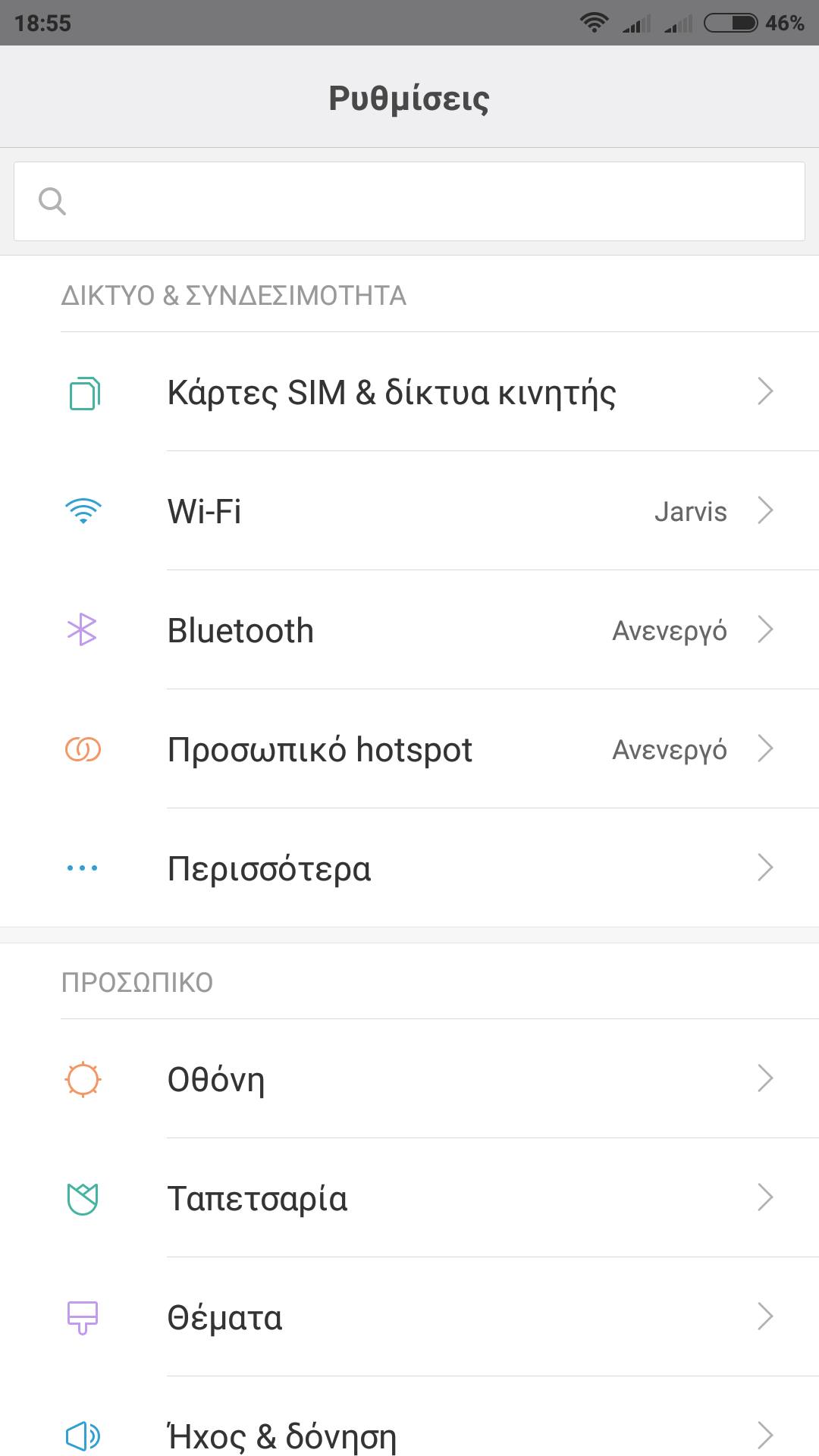819x1456 pixels.
Task: Tap the settings search field
Action: pyautogui.click(x=409, y=202)
